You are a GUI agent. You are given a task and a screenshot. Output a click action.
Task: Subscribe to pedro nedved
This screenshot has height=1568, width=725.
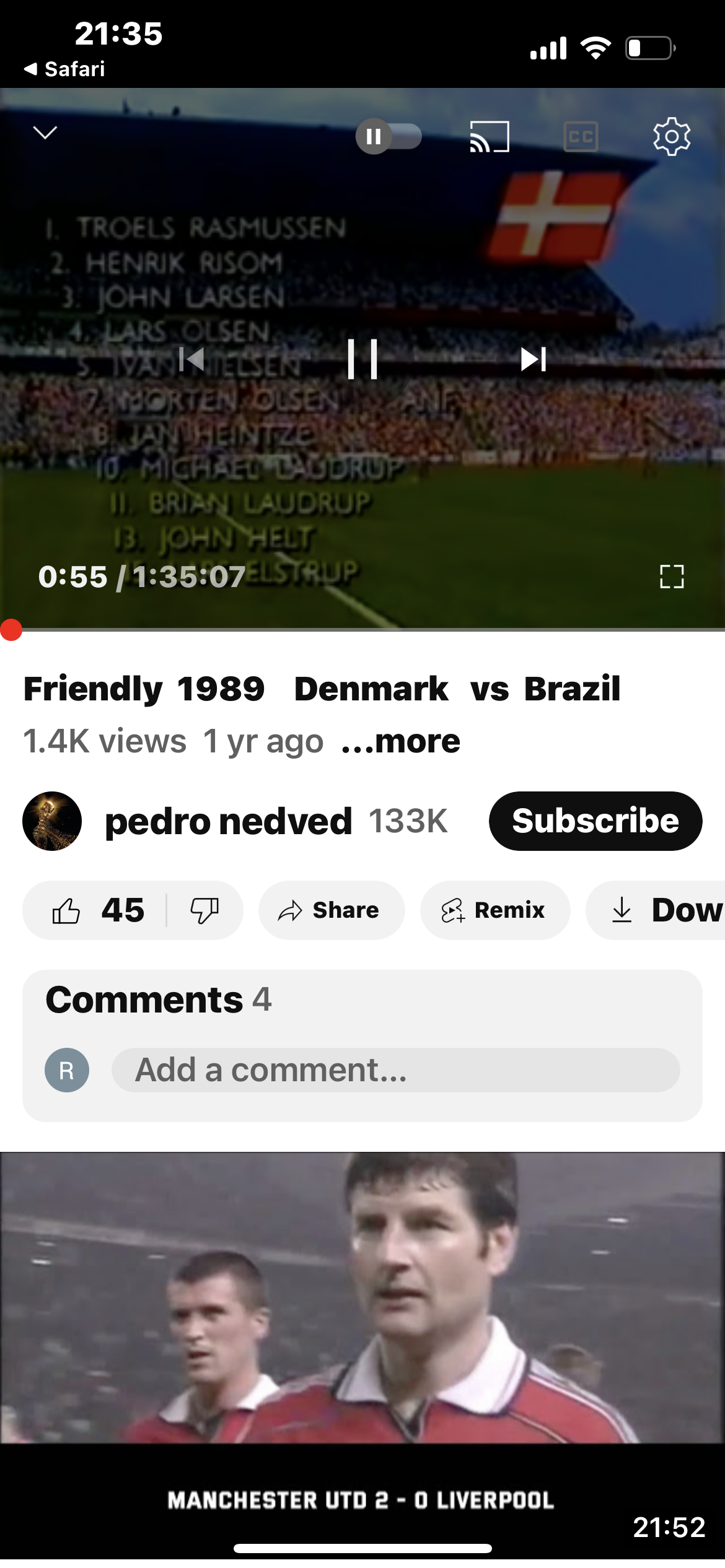point(595,821)
